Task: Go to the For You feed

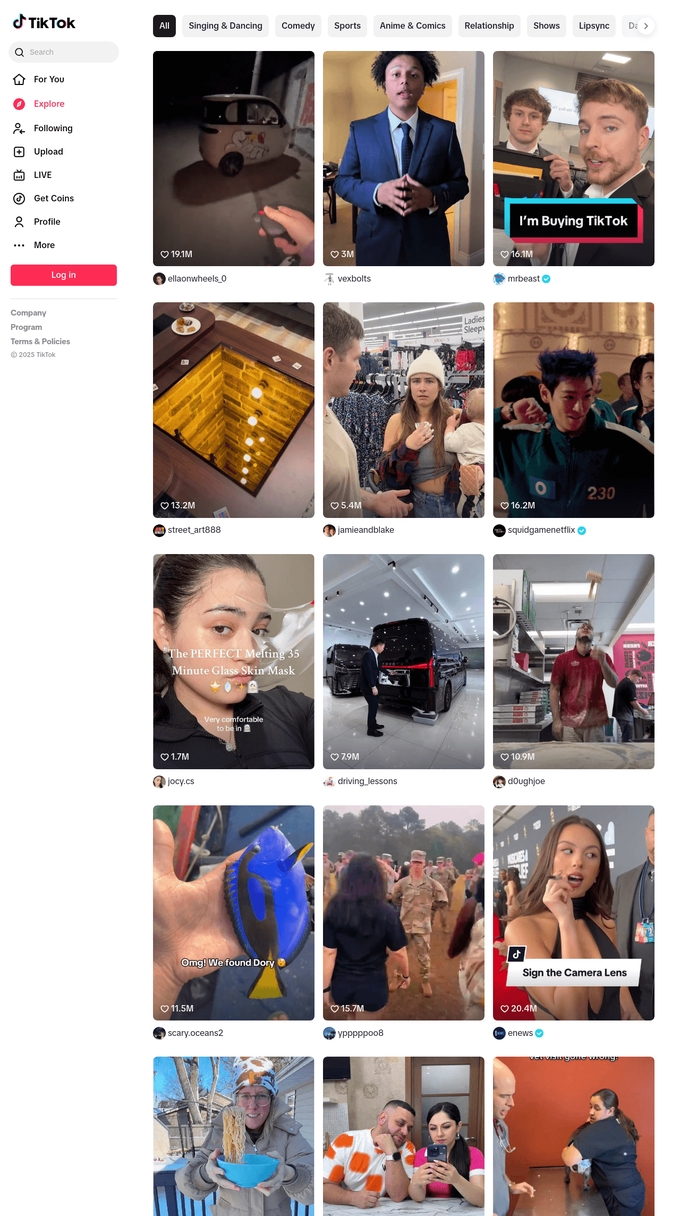Action: (x=48, y=79)
